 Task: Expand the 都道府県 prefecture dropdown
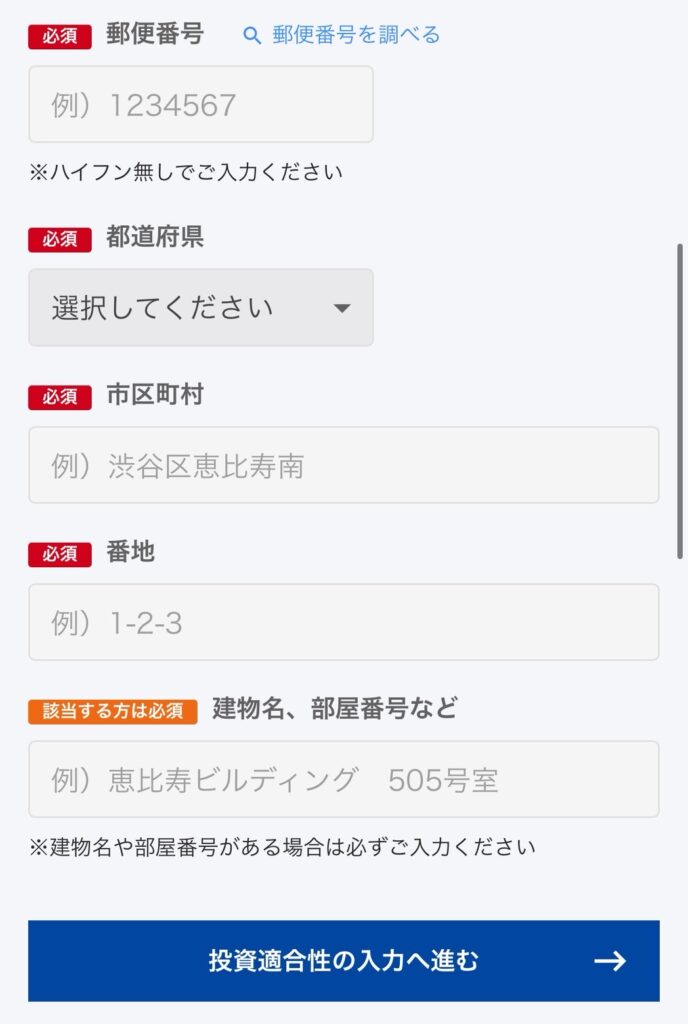tap(200, 307)
